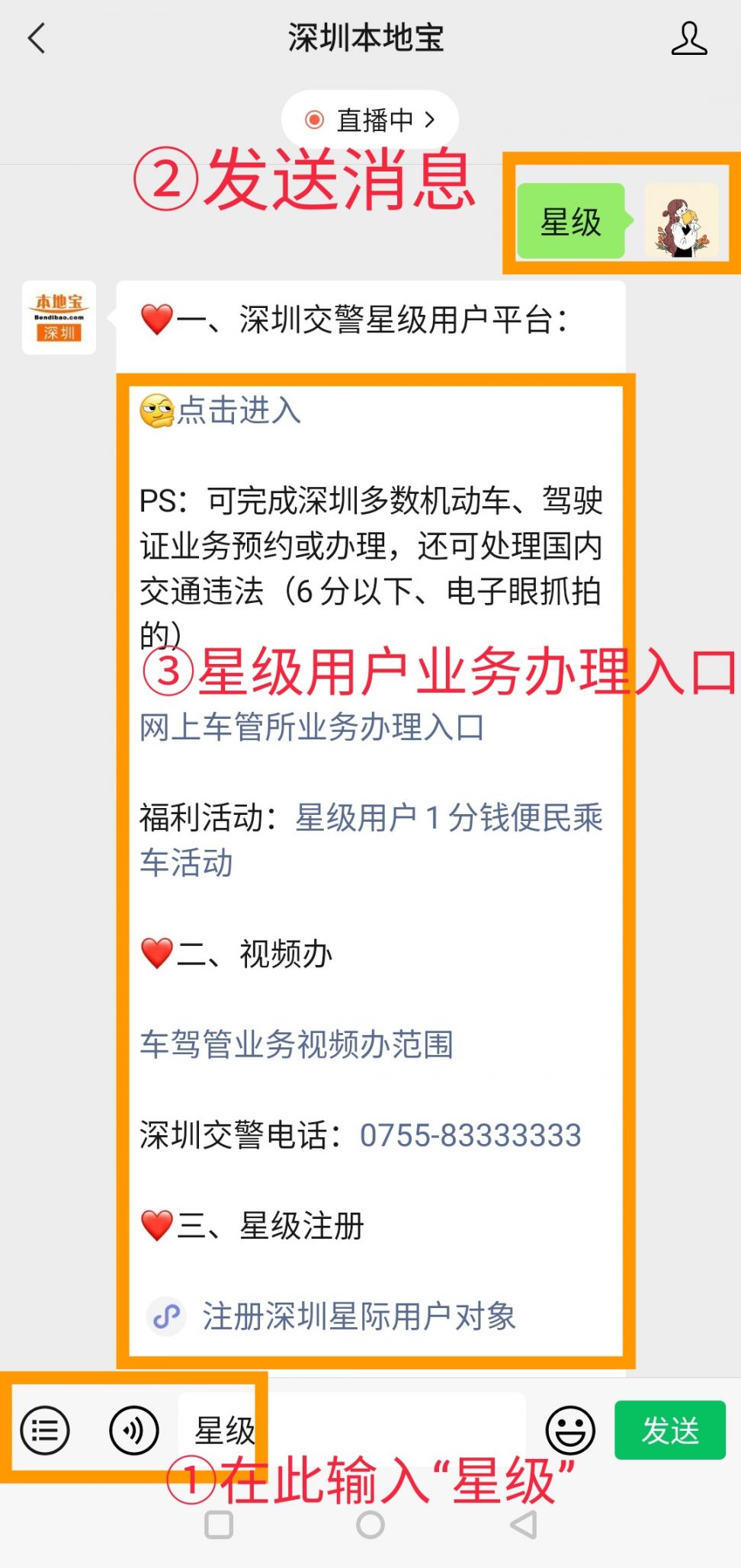Tap the system home button

pos(370,1525)
